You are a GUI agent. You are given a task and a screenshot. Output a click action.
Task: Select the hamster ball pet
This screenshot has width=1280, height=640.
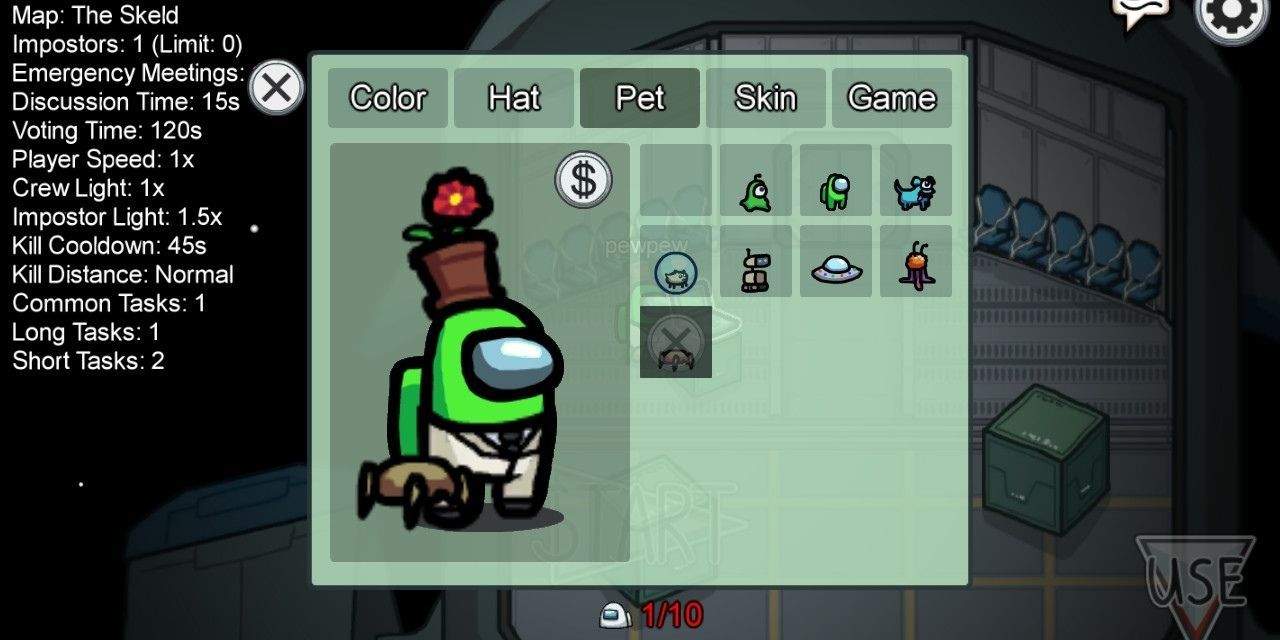pos(676,261)
